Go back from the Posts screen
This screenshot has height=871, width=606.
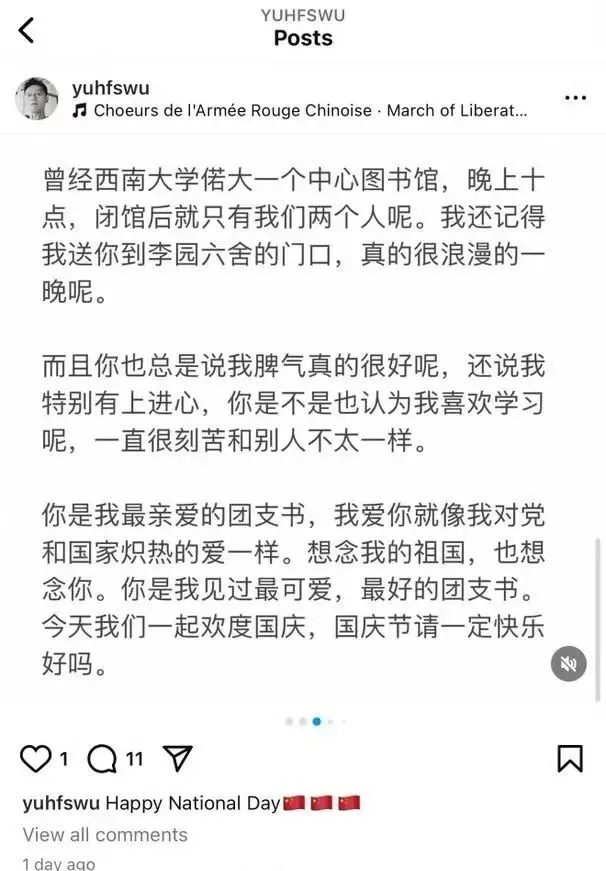coord(26,31)
